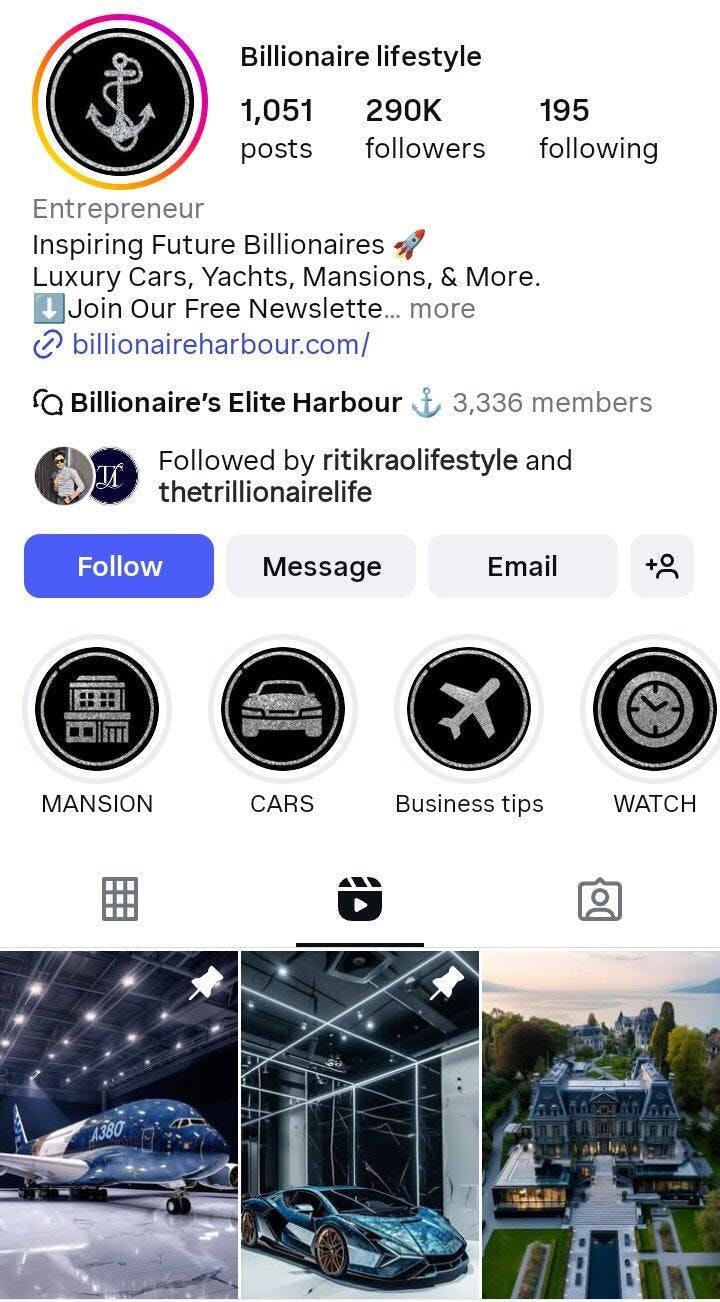The image size is (720, 1302).
Task: Open the lakeside mansion reel
Action: coord(601,1125)
